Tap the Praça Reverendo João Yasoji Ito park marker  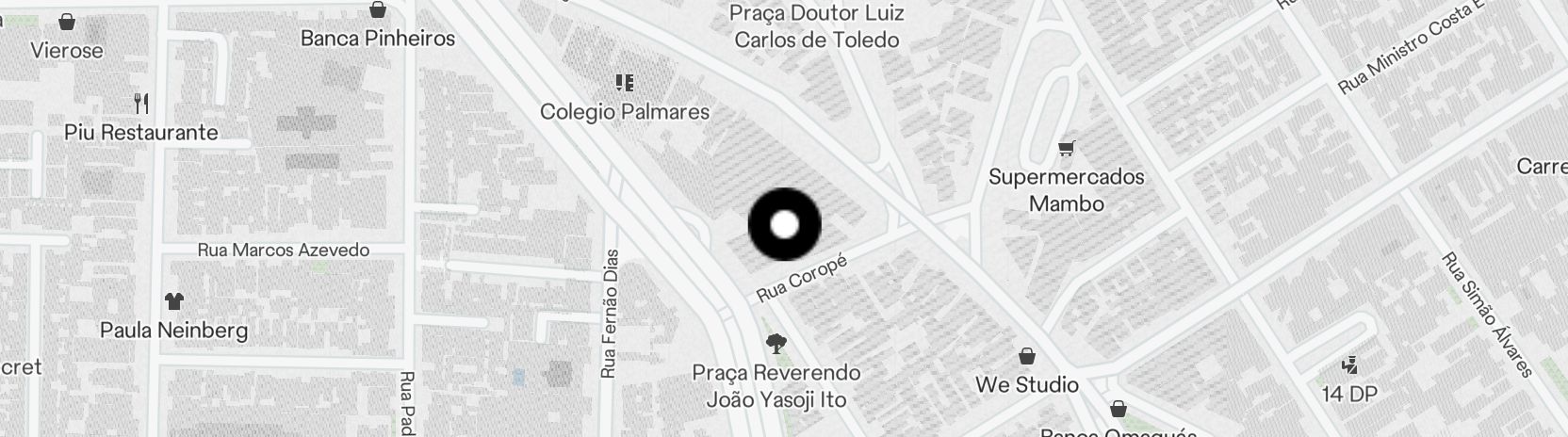[776, 343]
